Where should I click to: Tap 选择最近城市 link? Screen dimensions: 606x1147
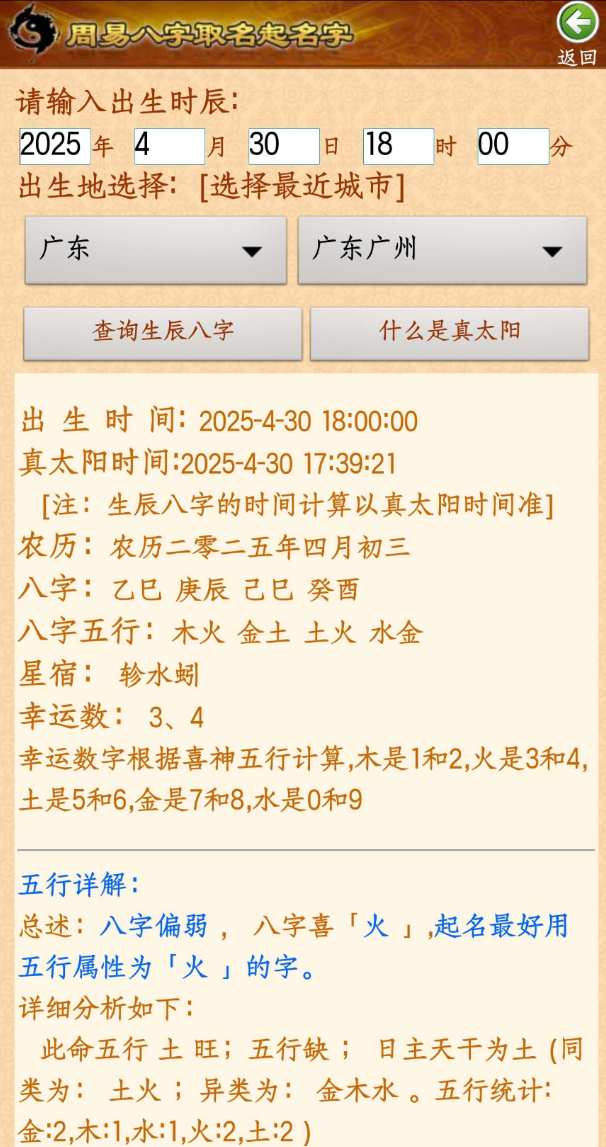pos(302,187)
